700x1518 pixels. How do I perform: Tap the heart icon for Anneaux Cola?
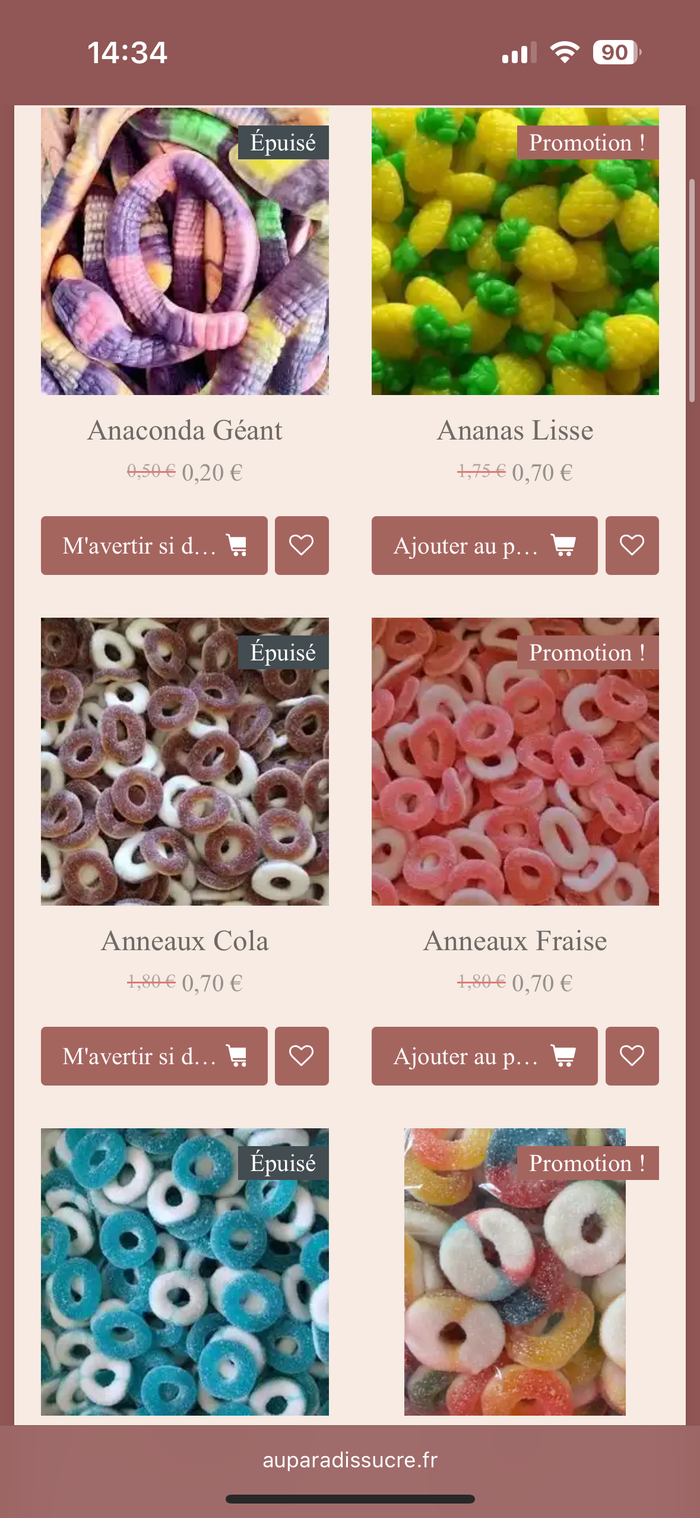click(301, 1056)
